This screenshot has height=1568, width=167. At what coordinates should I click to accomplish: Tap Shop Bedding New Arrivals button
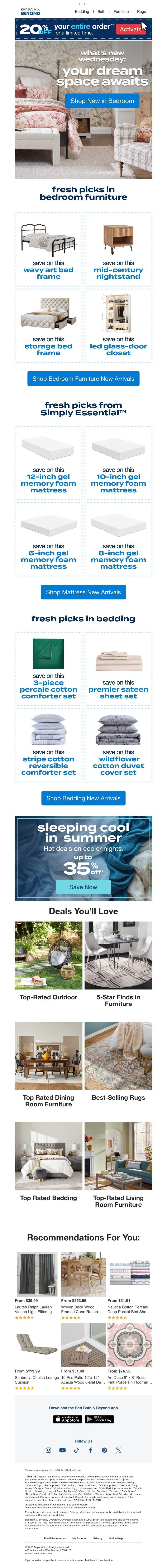(x=83, y=798)
